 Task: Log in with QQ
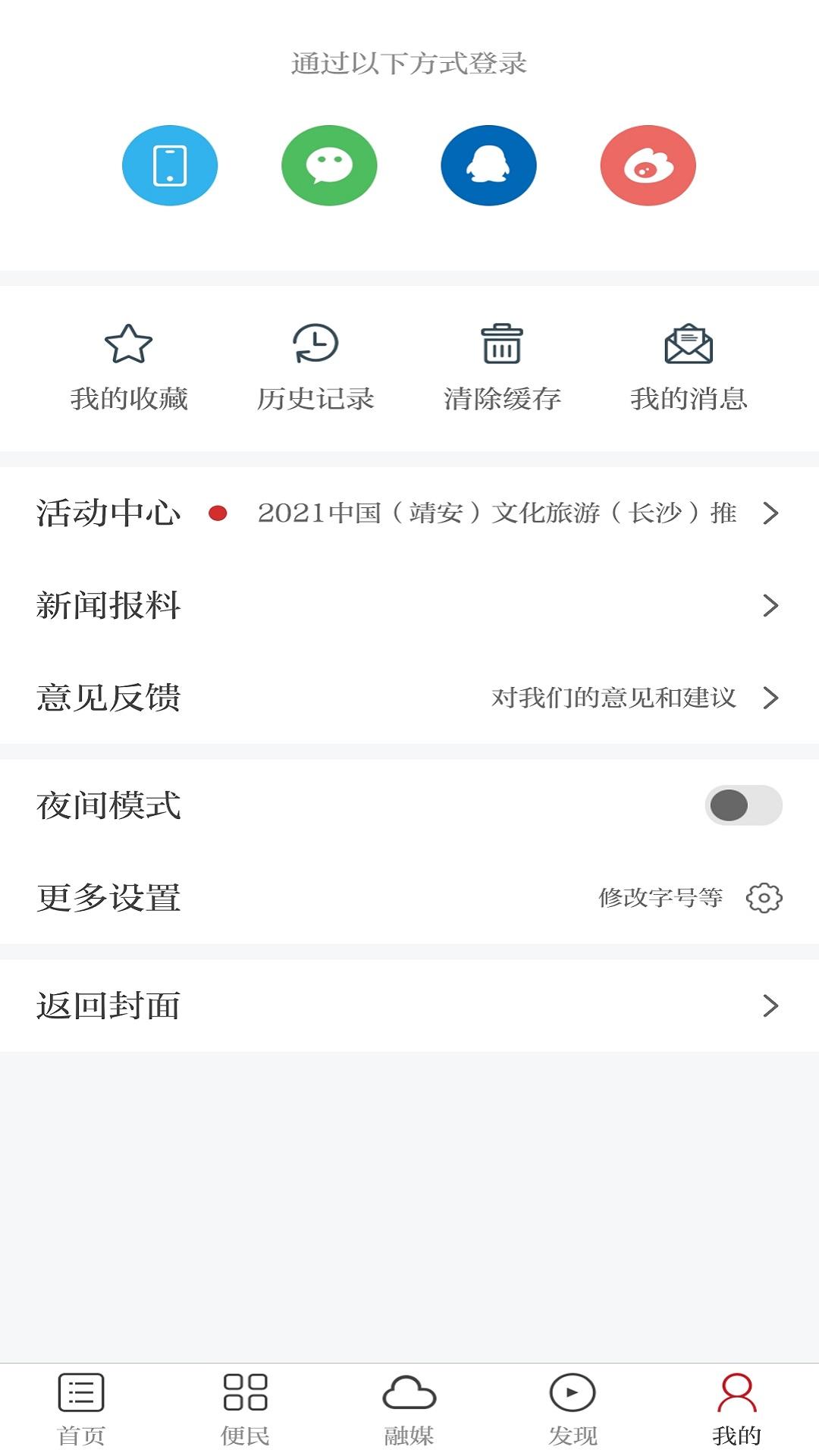coord(488,165)
